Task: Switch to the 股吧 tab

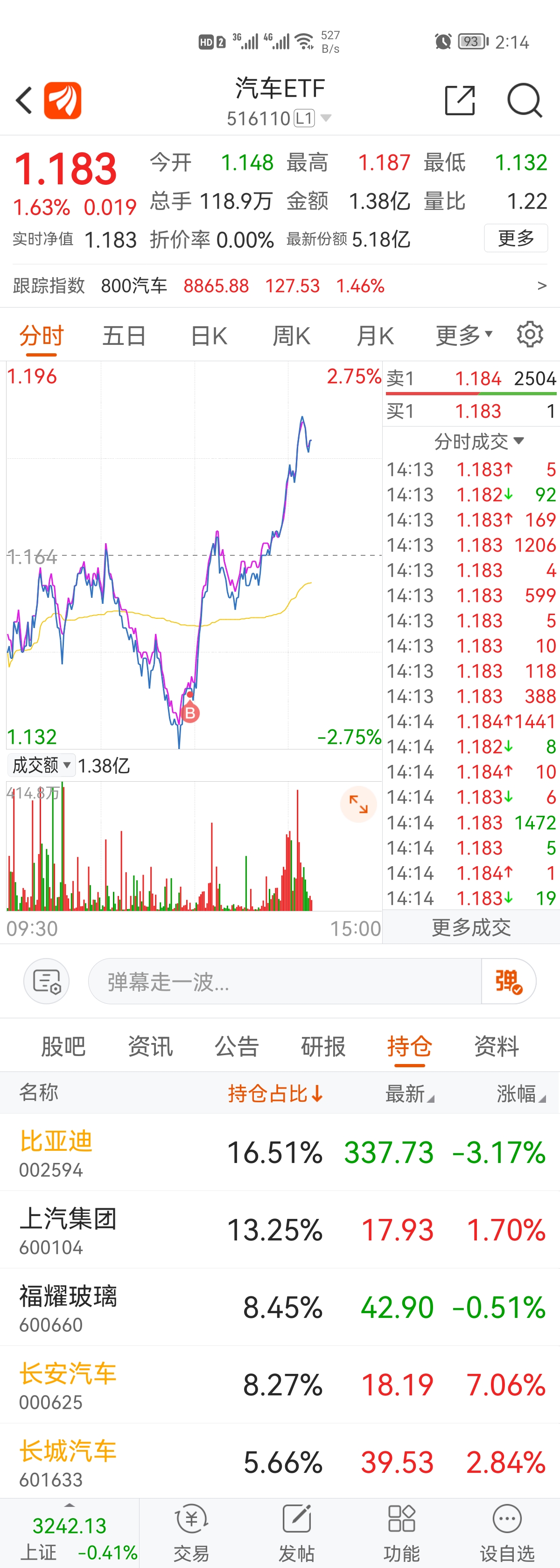Action: (63, 1046)
